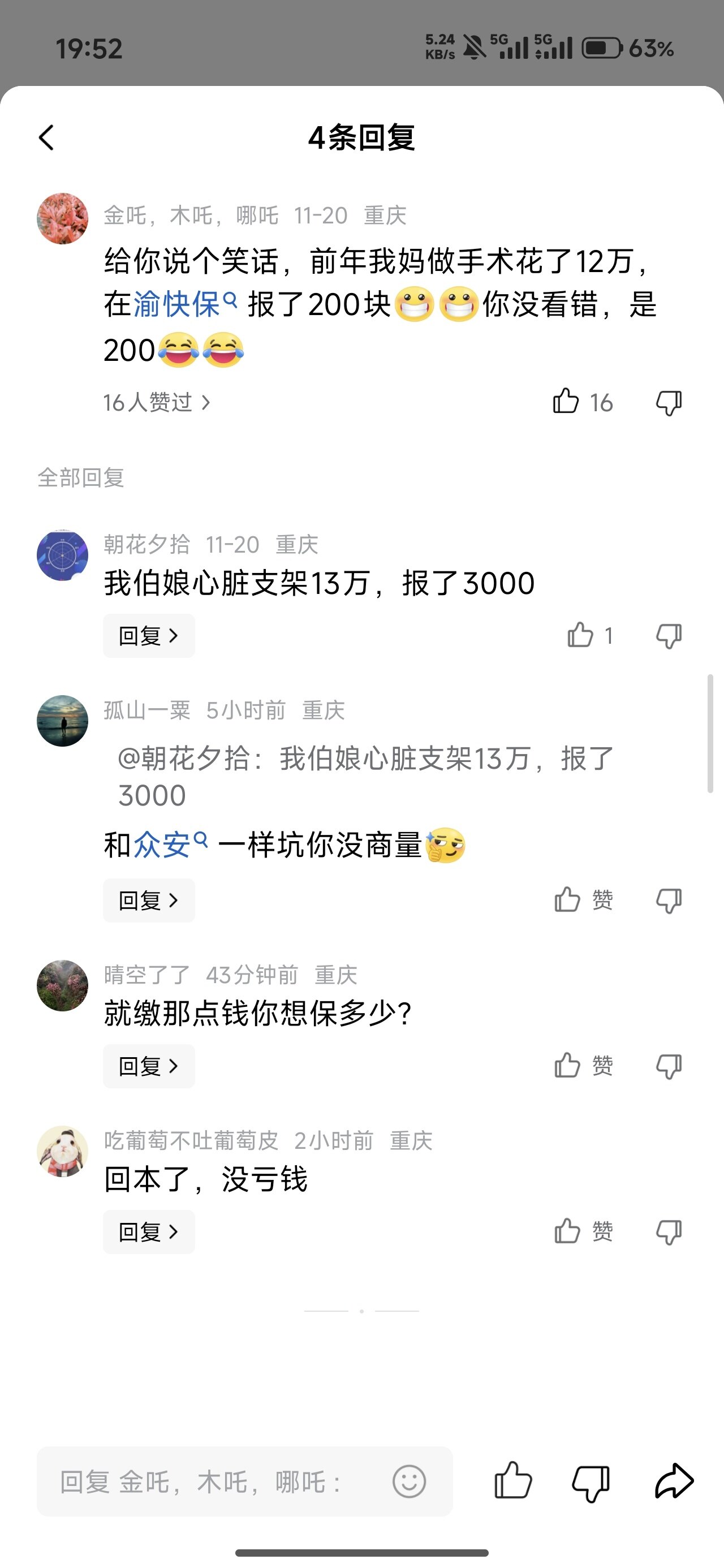
Task: View the 16人赞过 likers list
Action: (156, 402)
